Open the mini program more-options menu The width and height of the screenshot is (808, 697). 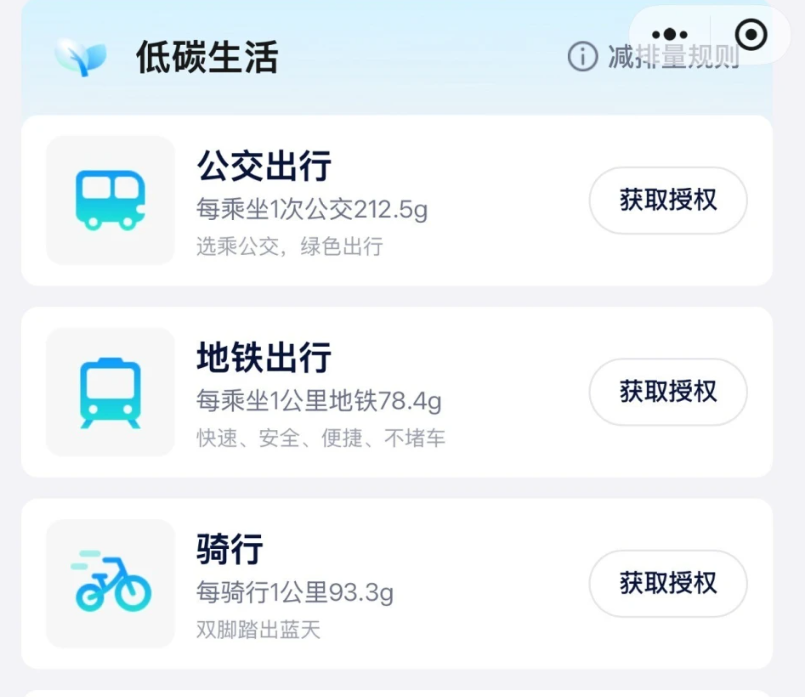669,35
